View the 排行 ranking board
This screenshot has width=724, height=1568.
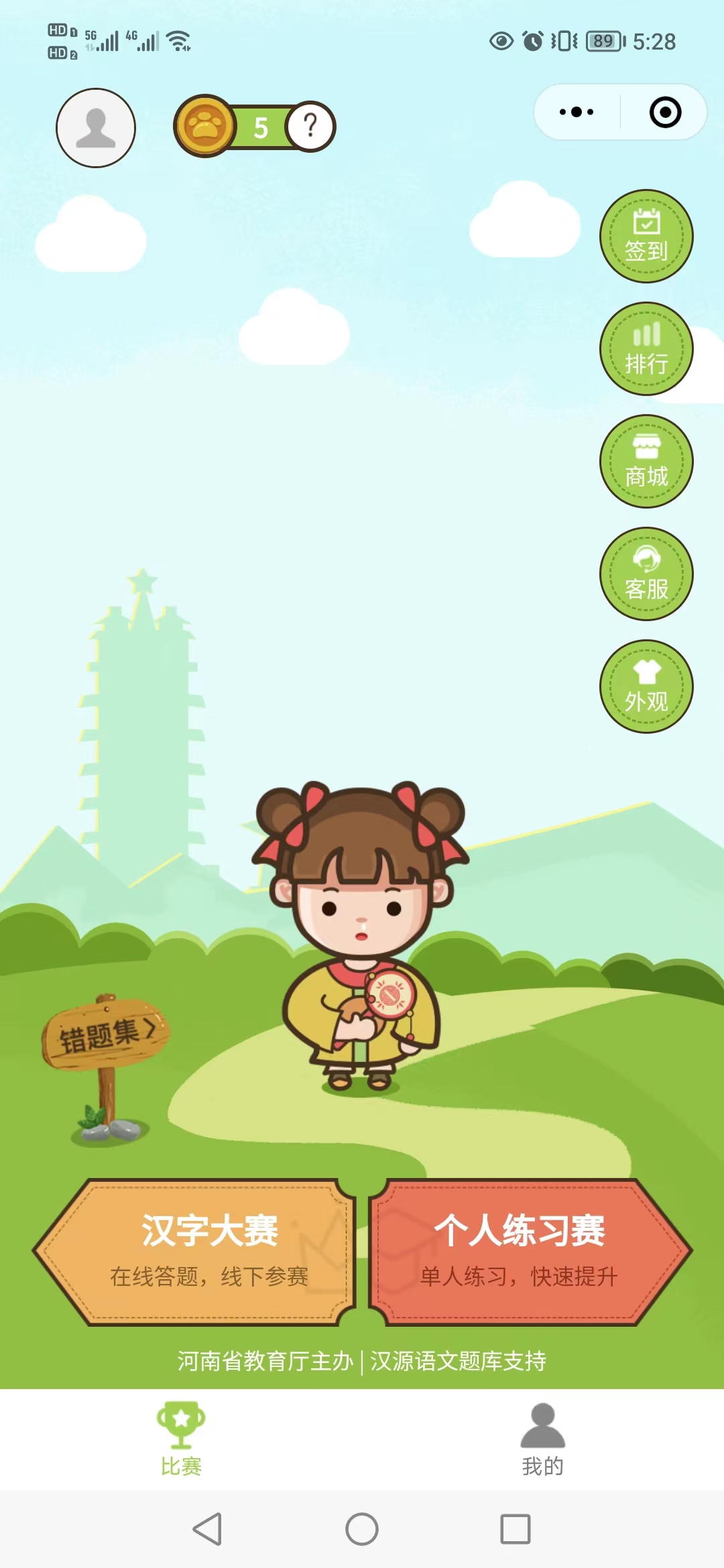(646, 349)
